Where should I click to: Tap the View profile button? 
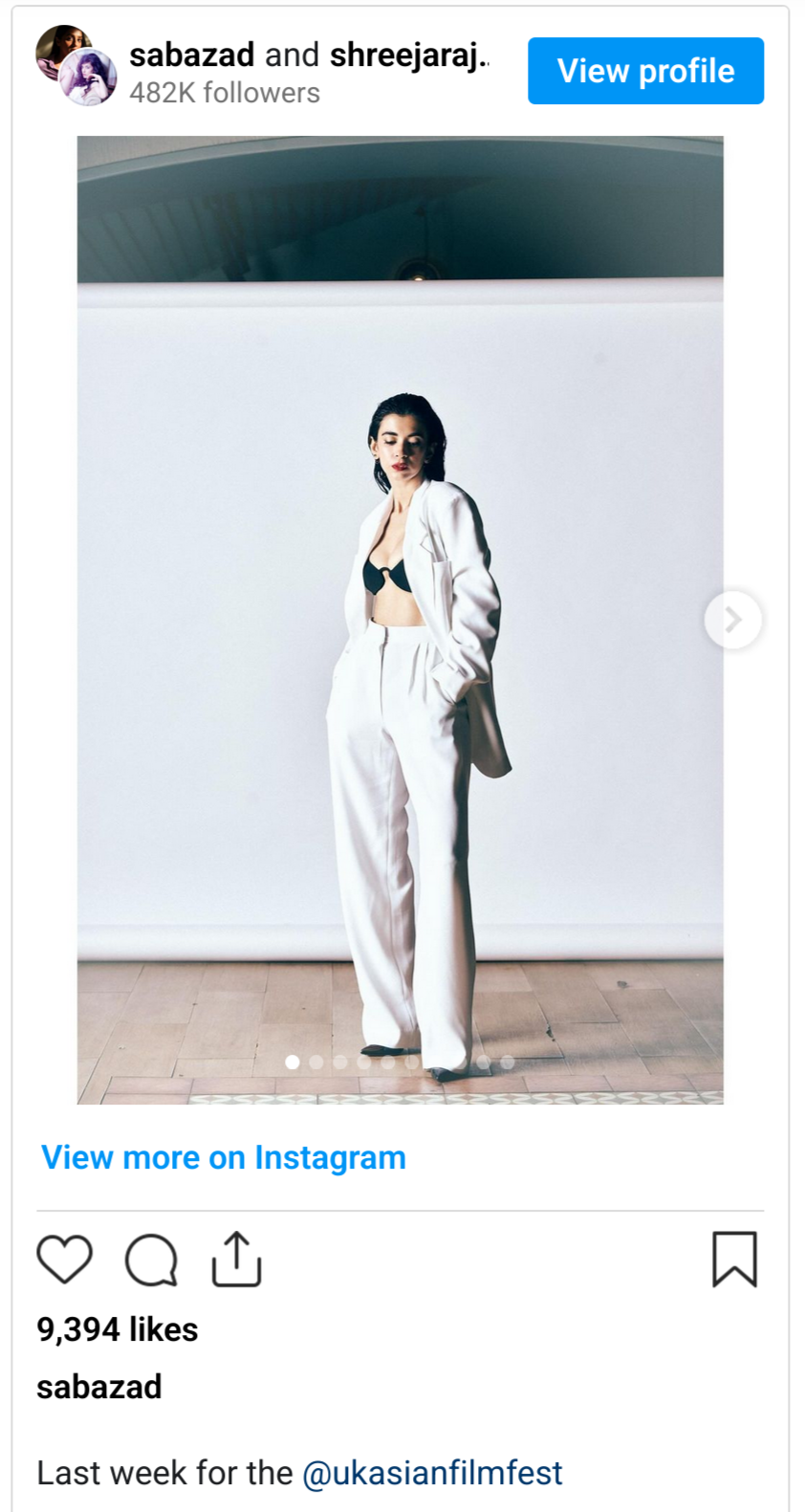[645, 71]
